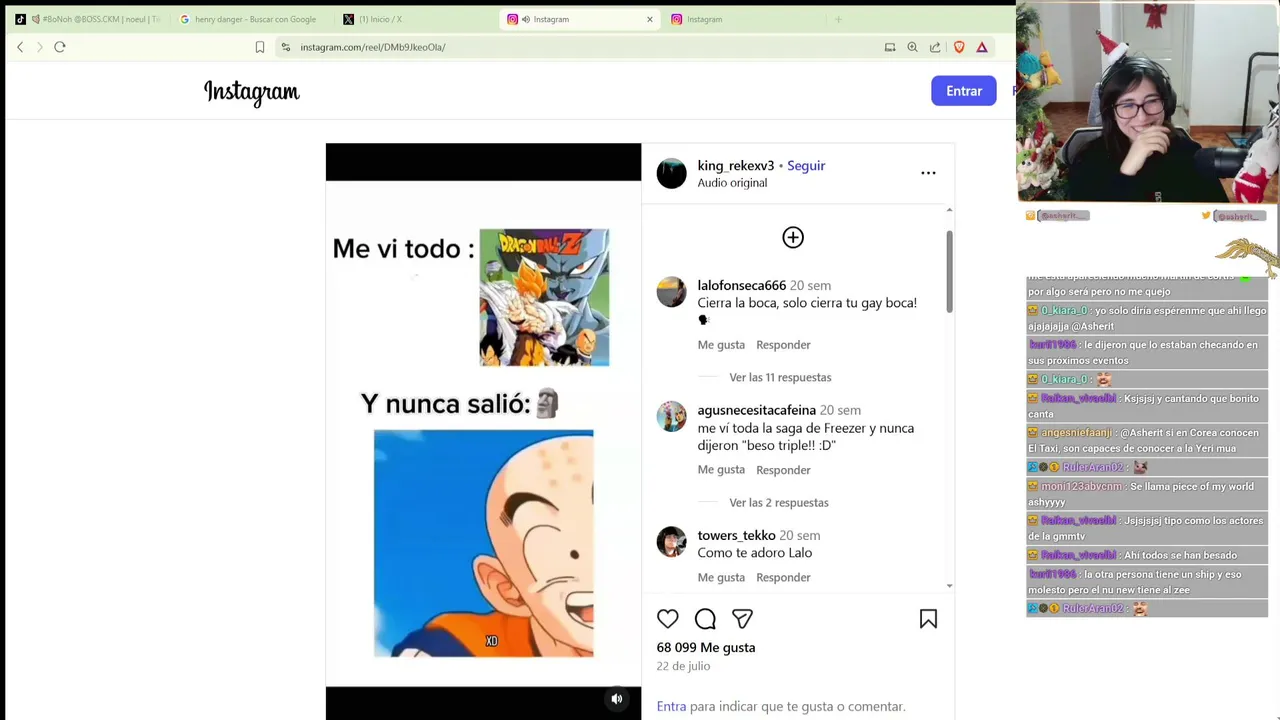Like the reel with the heart icon
The width and height of the screenshot is (1280, 720).
[668, 619]
